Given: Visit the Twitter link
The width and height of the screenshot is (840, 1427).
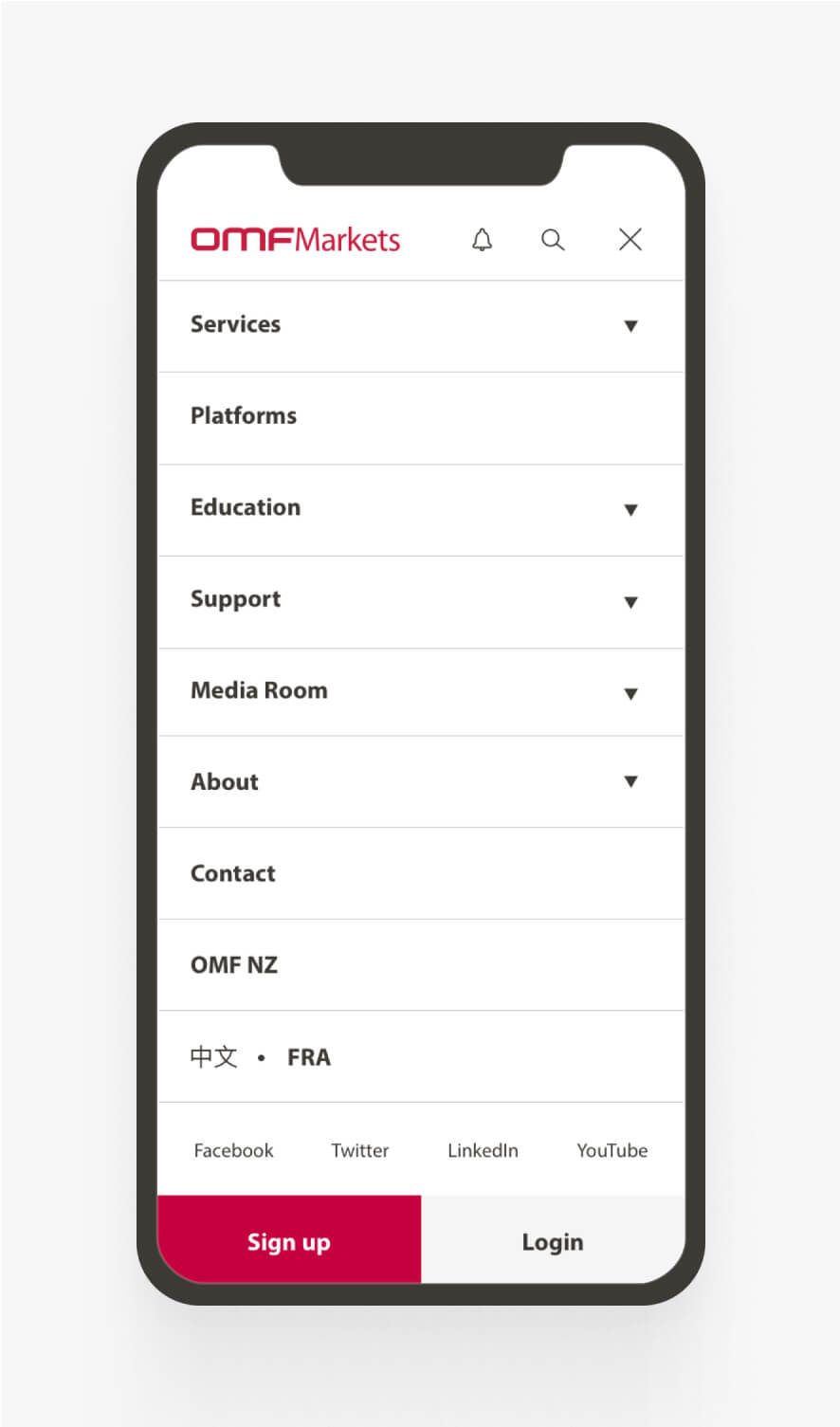Looking at the screenshot, I should 359,1150.
